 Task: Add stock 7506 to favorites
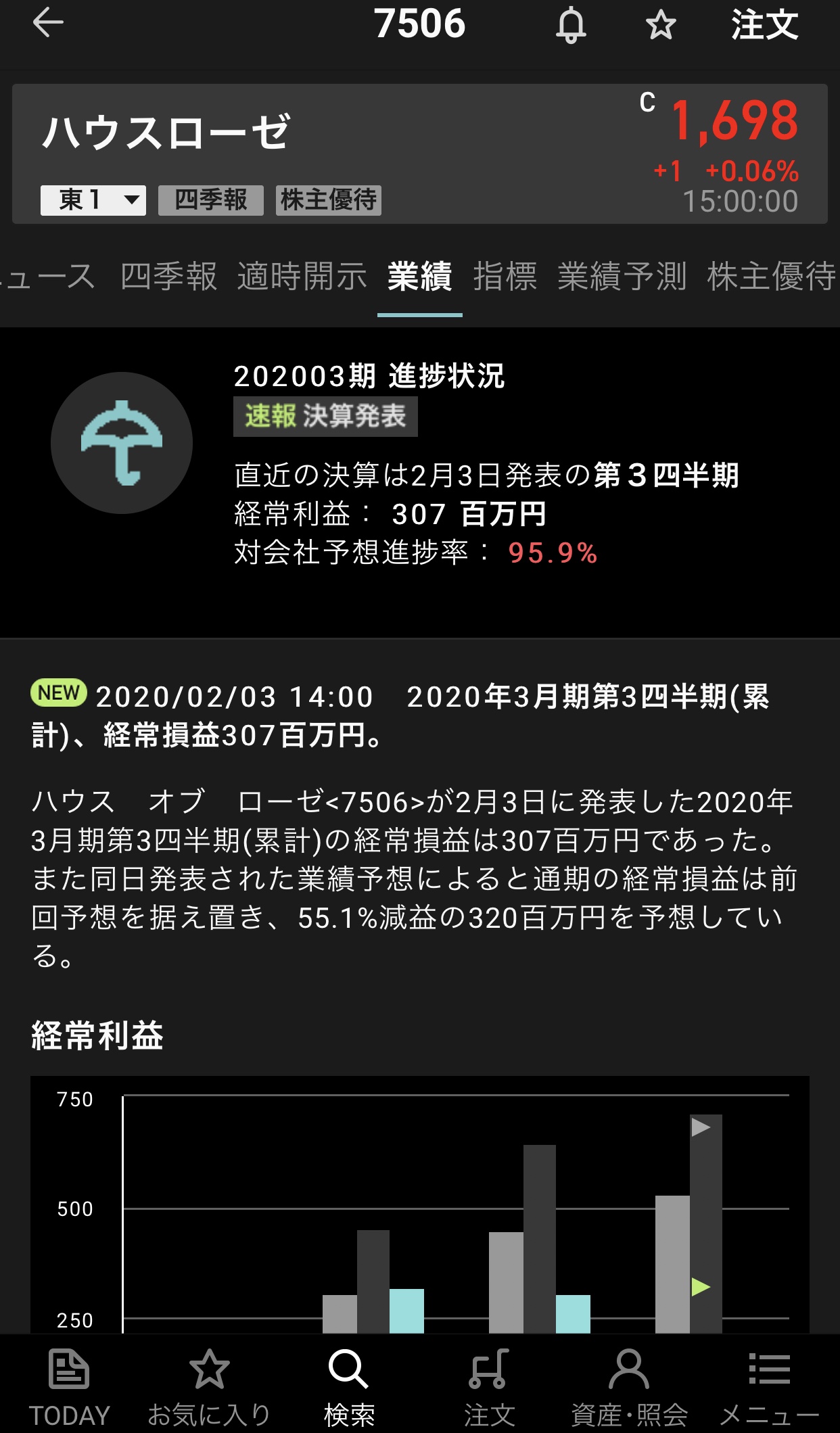(660, 26)
